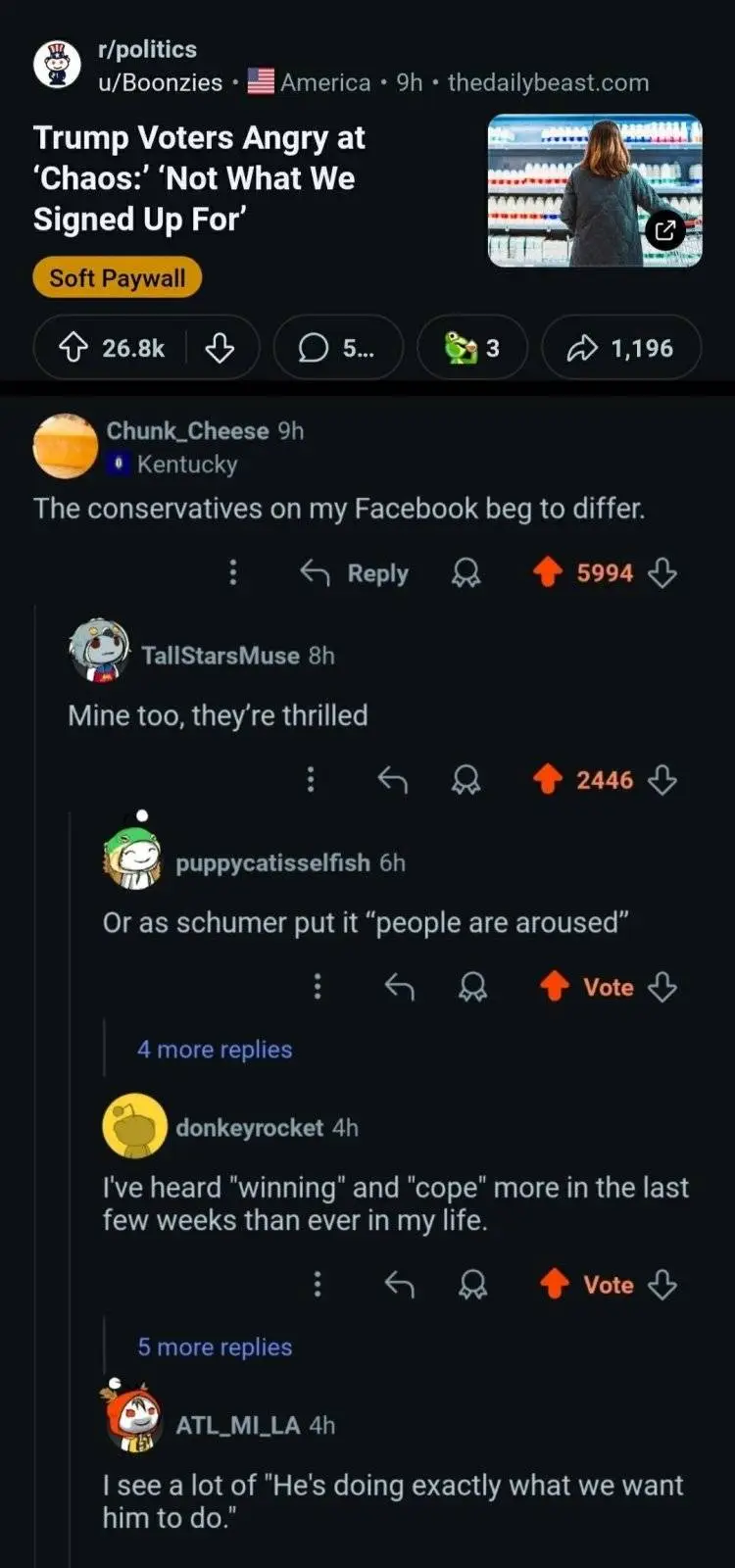Give an award to Chunk_Cheese's comment

point(465,572)
